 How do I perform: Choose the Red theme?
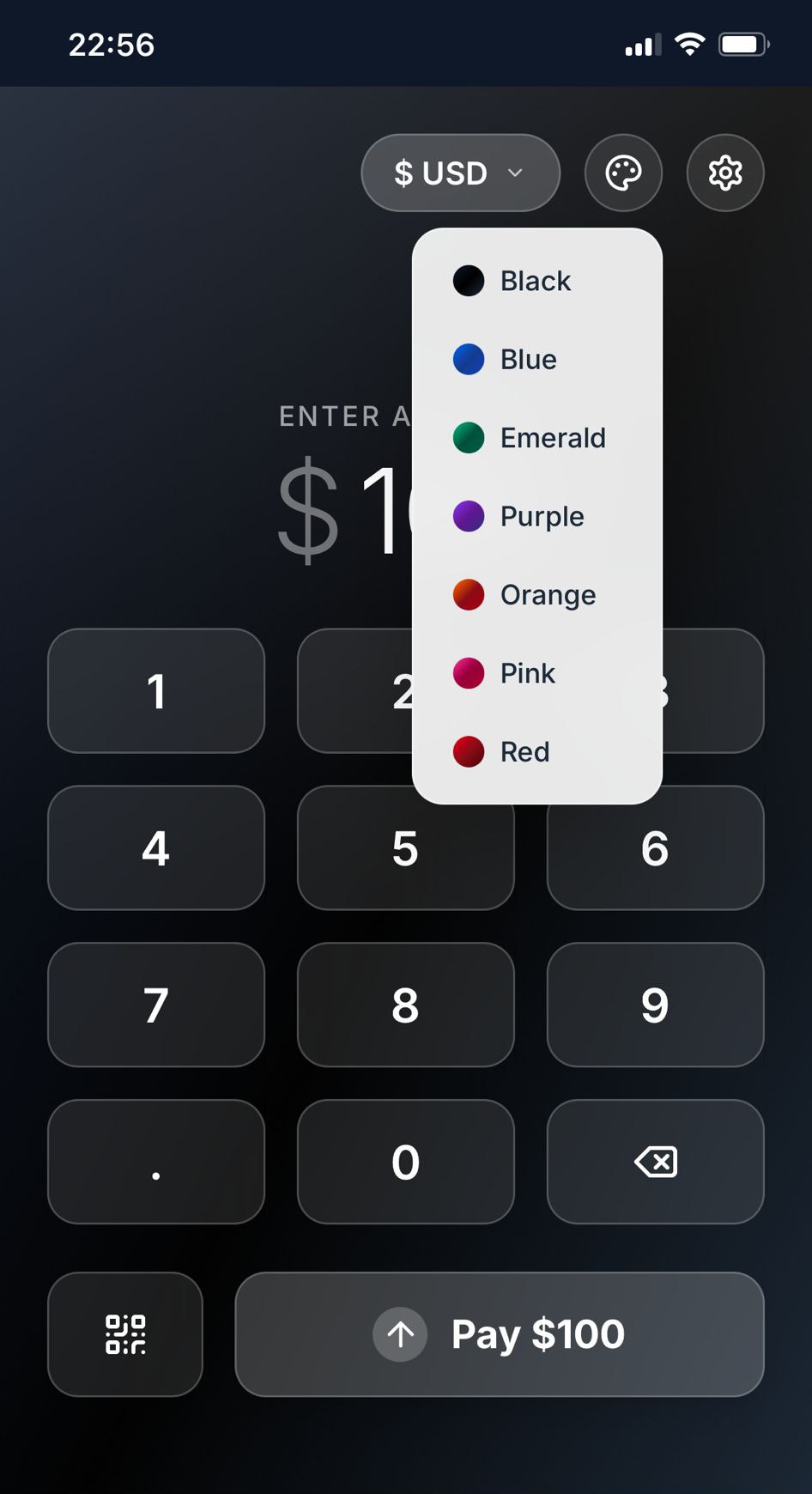point(524,752)
